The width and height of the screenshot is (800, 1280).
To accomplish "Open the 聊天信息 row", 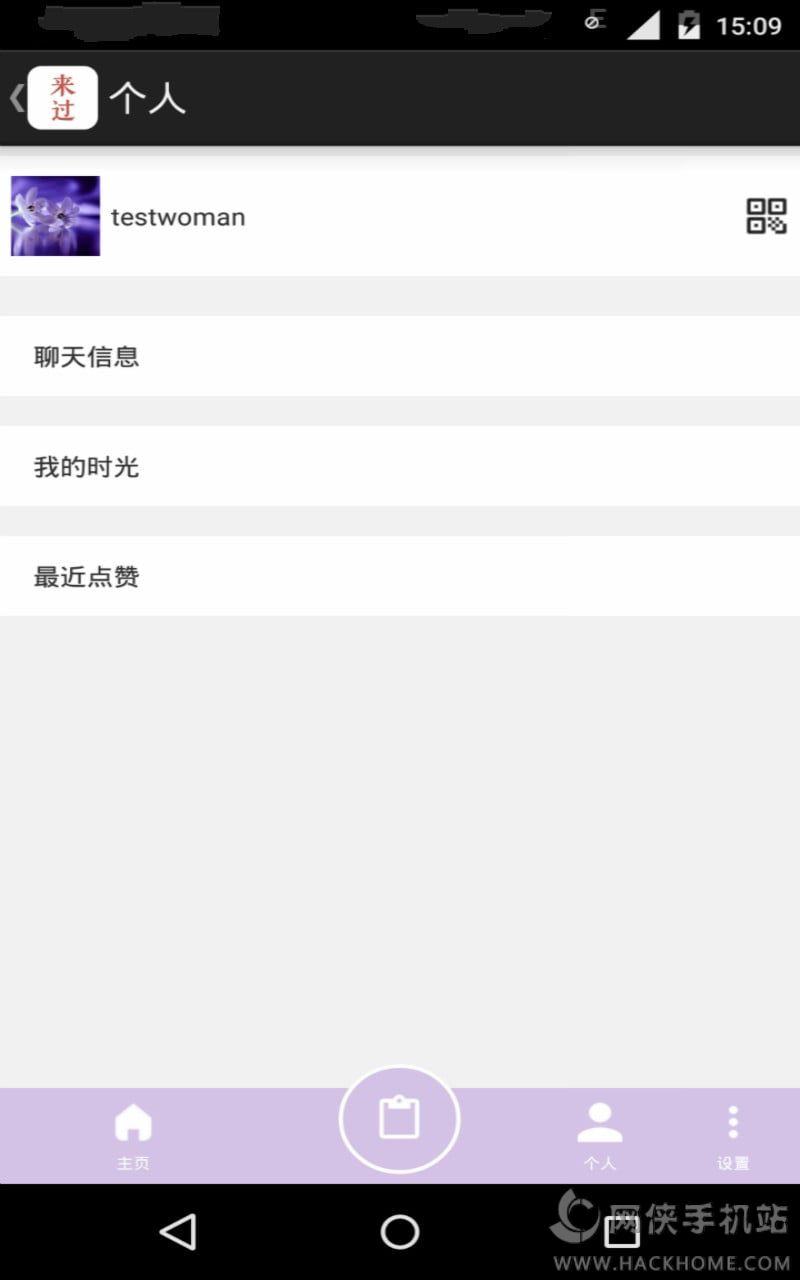I will pos(400,356).
